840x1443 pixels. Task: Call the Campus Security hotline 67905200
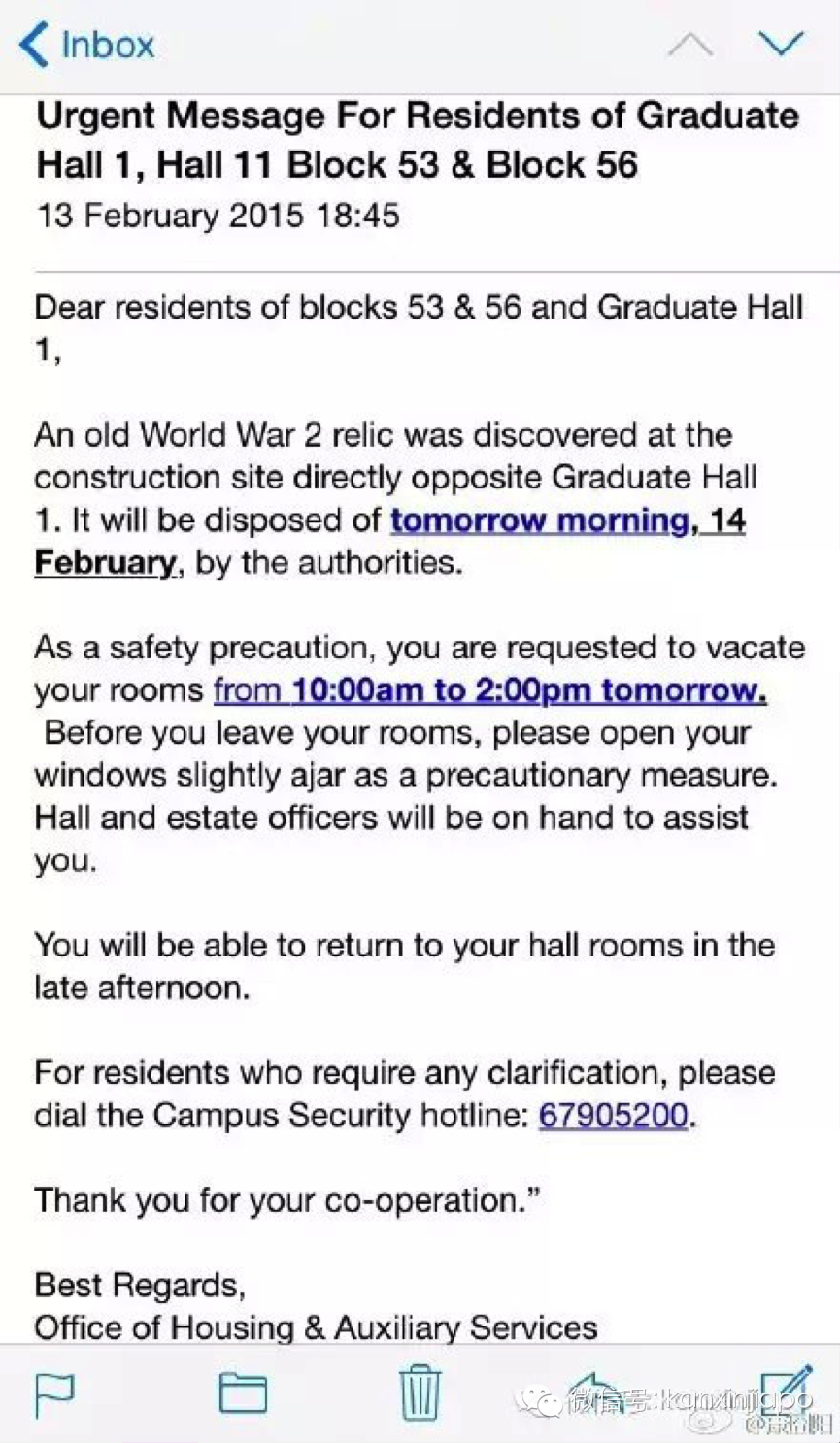(613, 1115)
